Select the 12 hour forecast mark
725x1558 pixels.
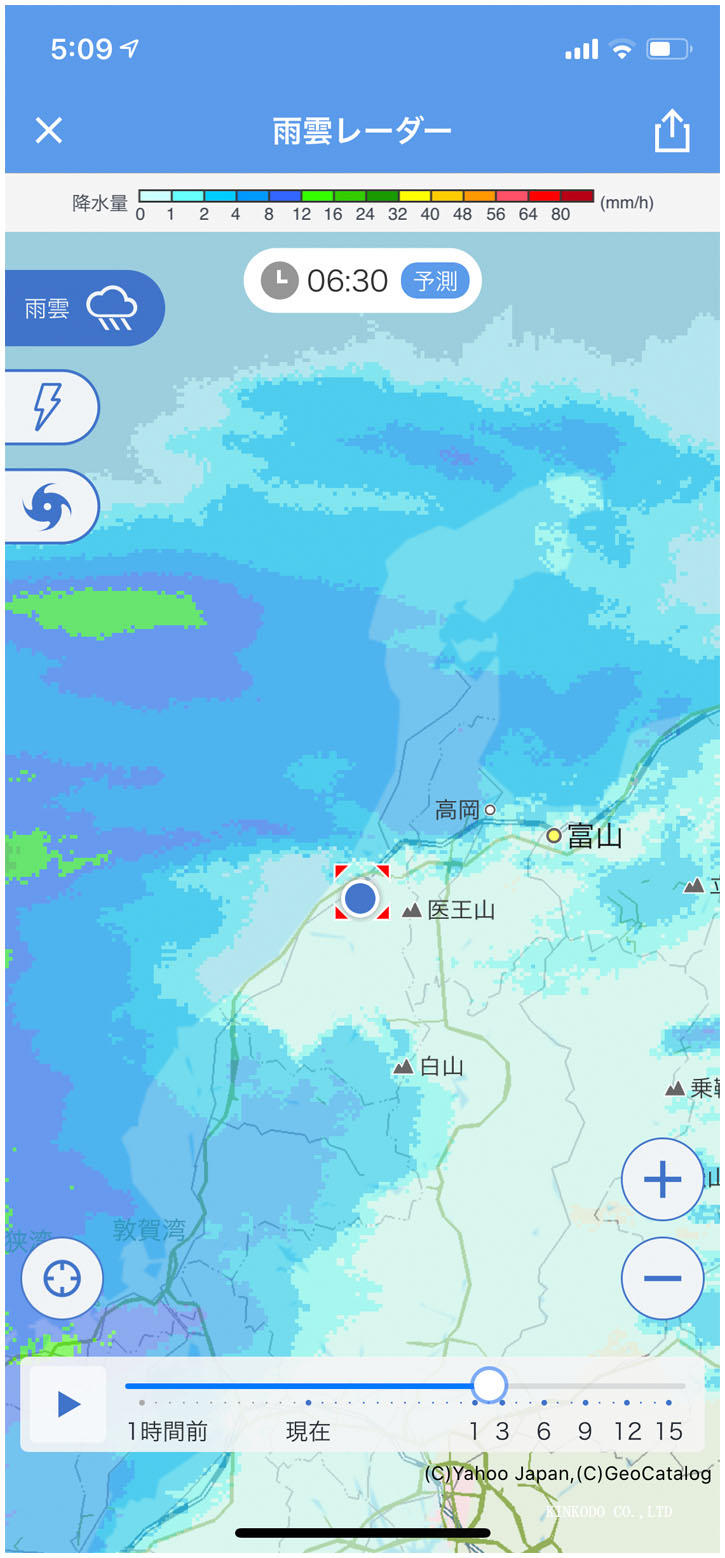pyautogui.click(x=627, y=1403)
